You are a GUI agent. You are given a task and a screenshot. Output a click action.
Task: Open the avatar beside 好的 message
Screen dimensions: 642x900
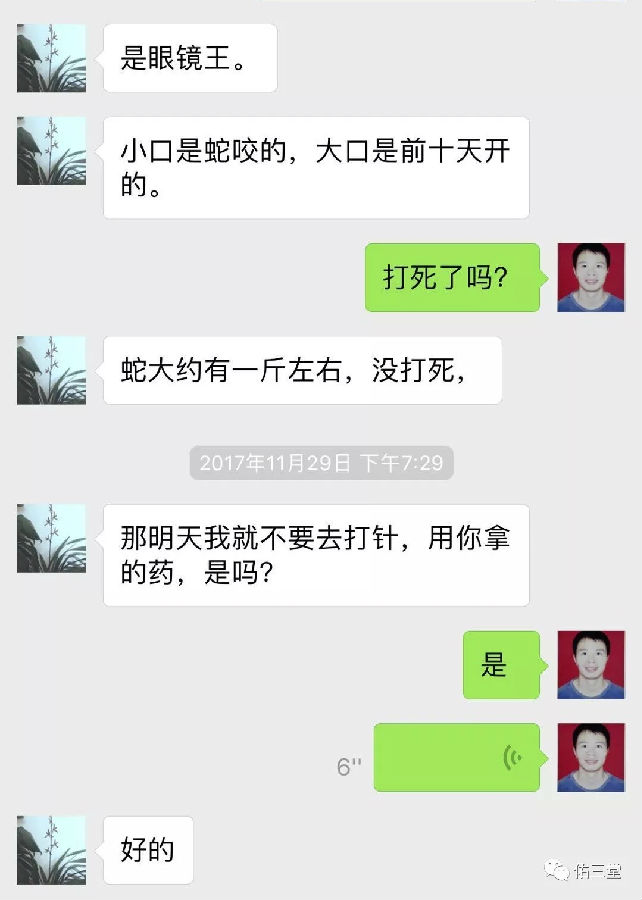coord(51,849)
